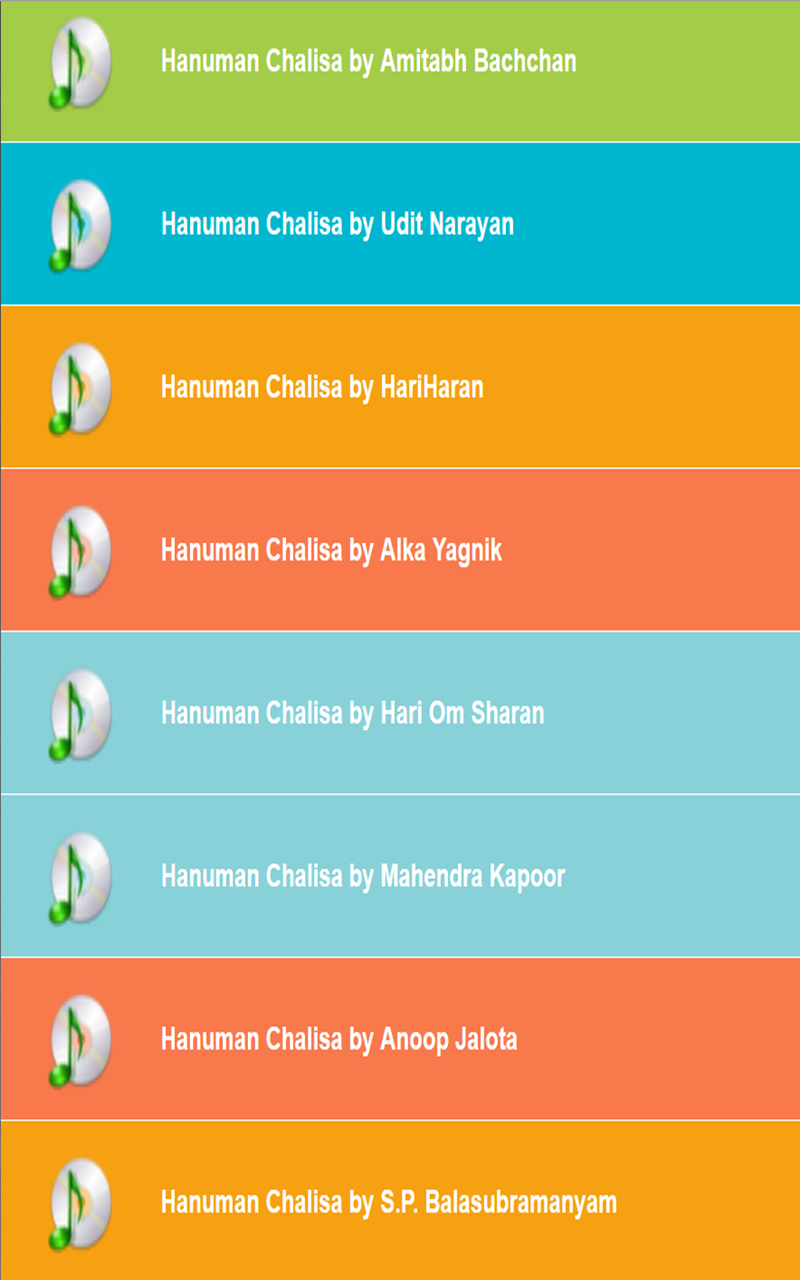Play Hanuman Chalisa by Udit Narayan
The image size is (800, 1280).
coord(337,224)
